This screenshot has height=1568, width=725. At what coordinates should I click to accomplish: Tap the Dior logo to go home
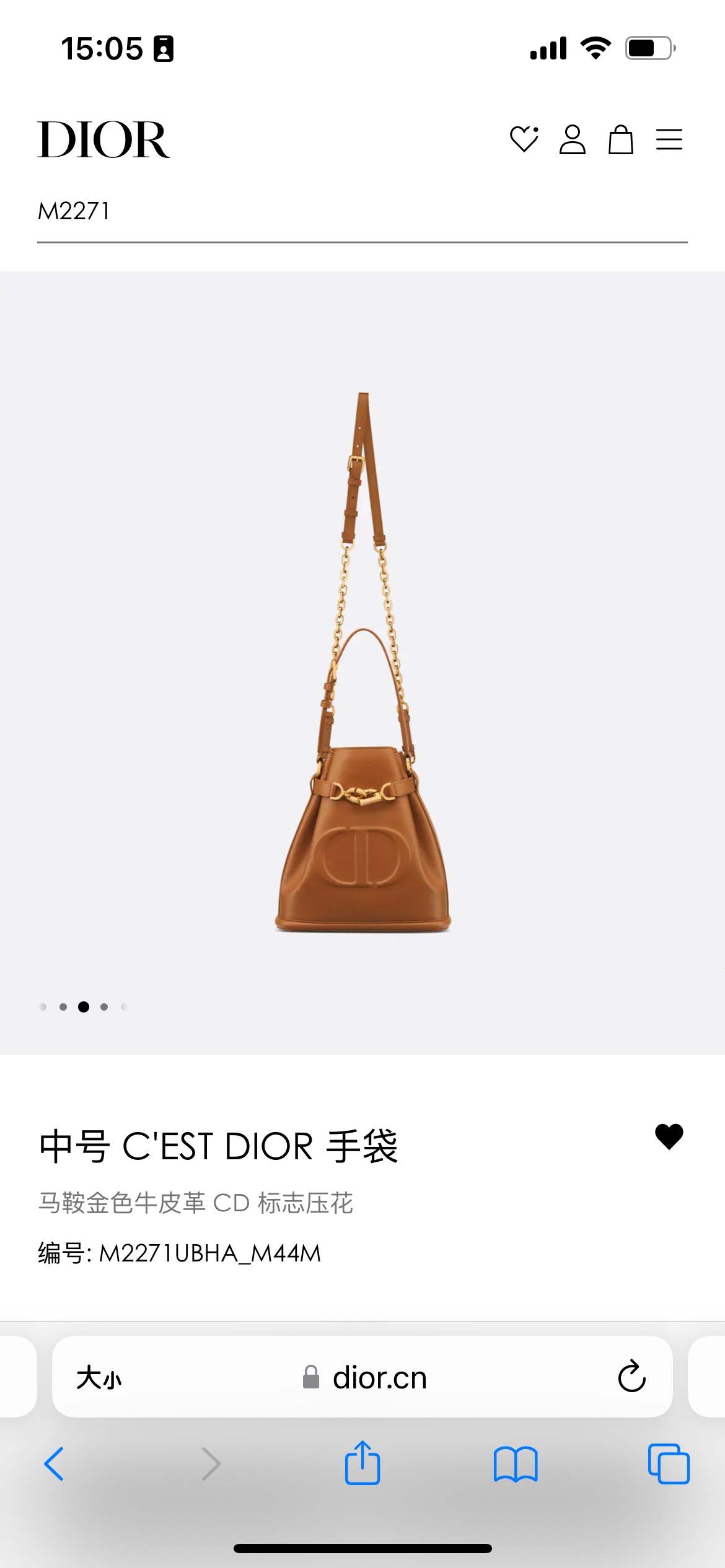coord(103,139)
